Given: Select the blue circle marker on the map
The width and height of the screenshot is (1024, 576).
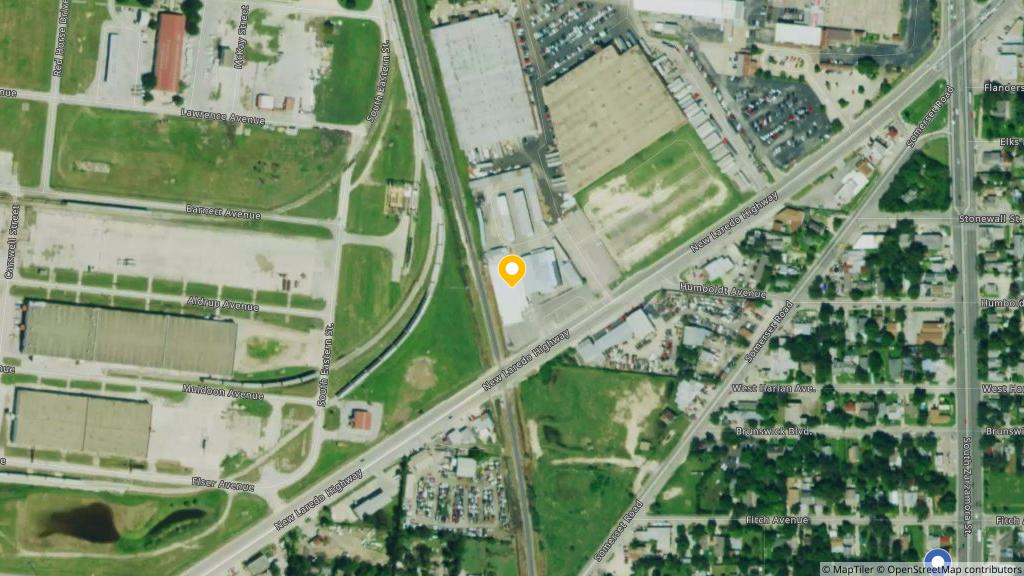Looking at the screenshot, I should click(x=938, y=561).
